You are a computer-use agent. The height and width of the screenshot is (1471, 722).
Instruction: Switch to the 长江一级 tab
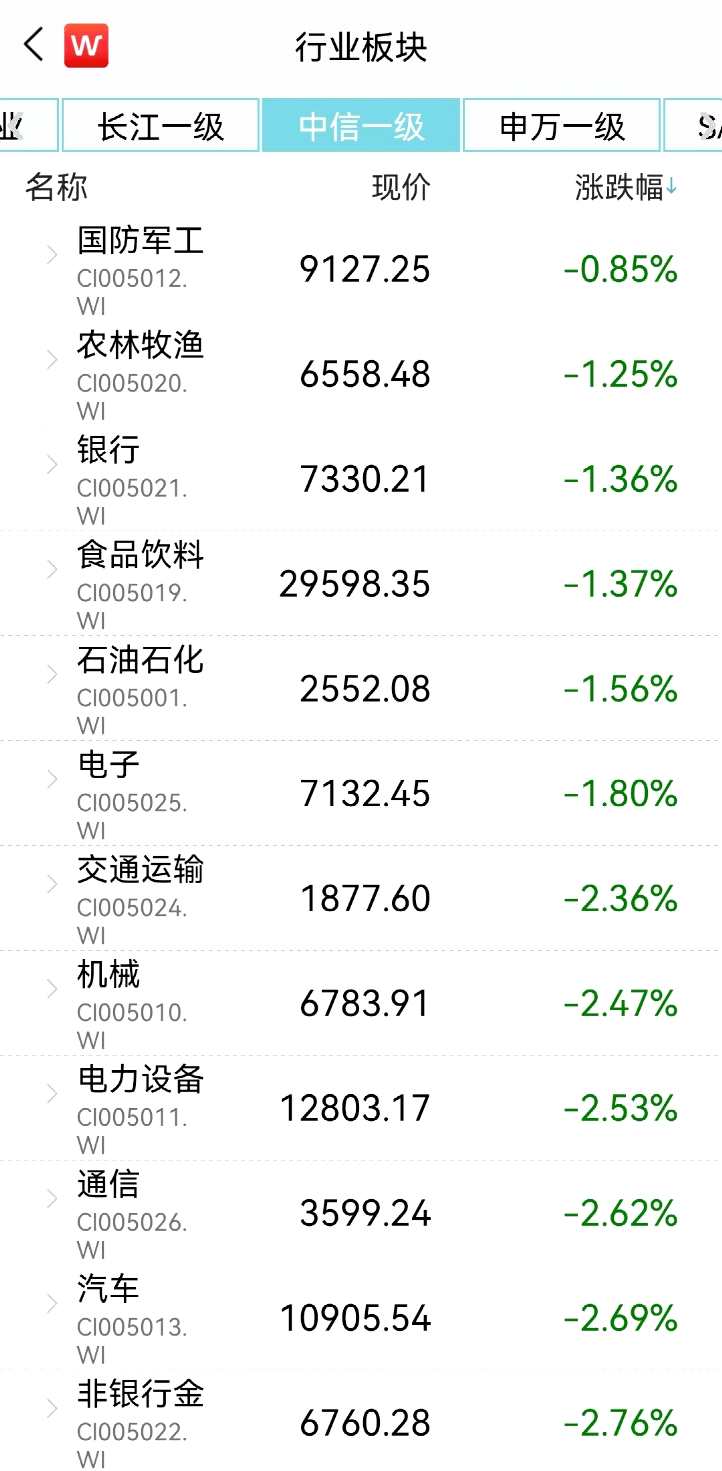point(161,126)
